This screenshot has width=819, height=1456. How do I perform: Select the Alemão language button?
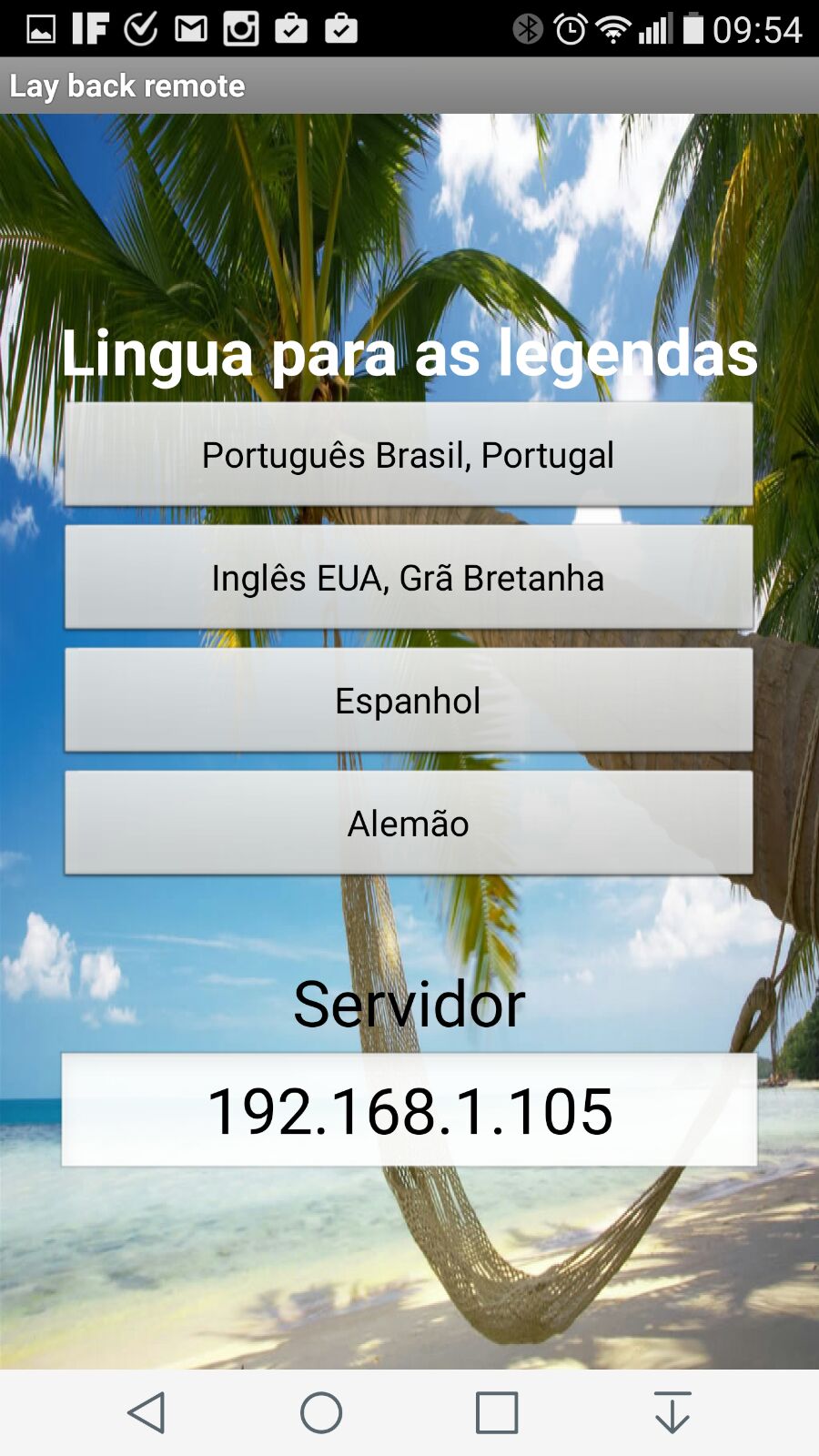click(409, 823)
